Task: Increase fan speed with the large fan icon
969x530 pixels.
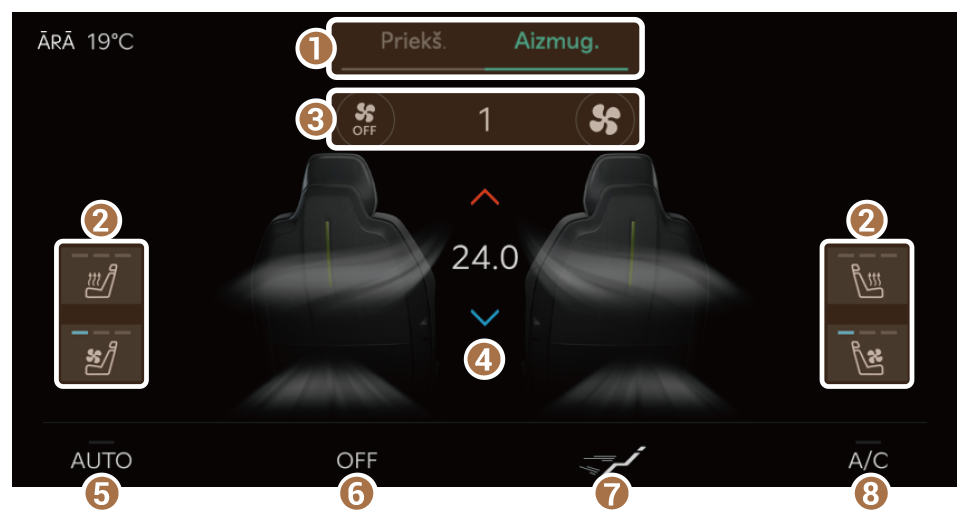Action: coord(605,121)
